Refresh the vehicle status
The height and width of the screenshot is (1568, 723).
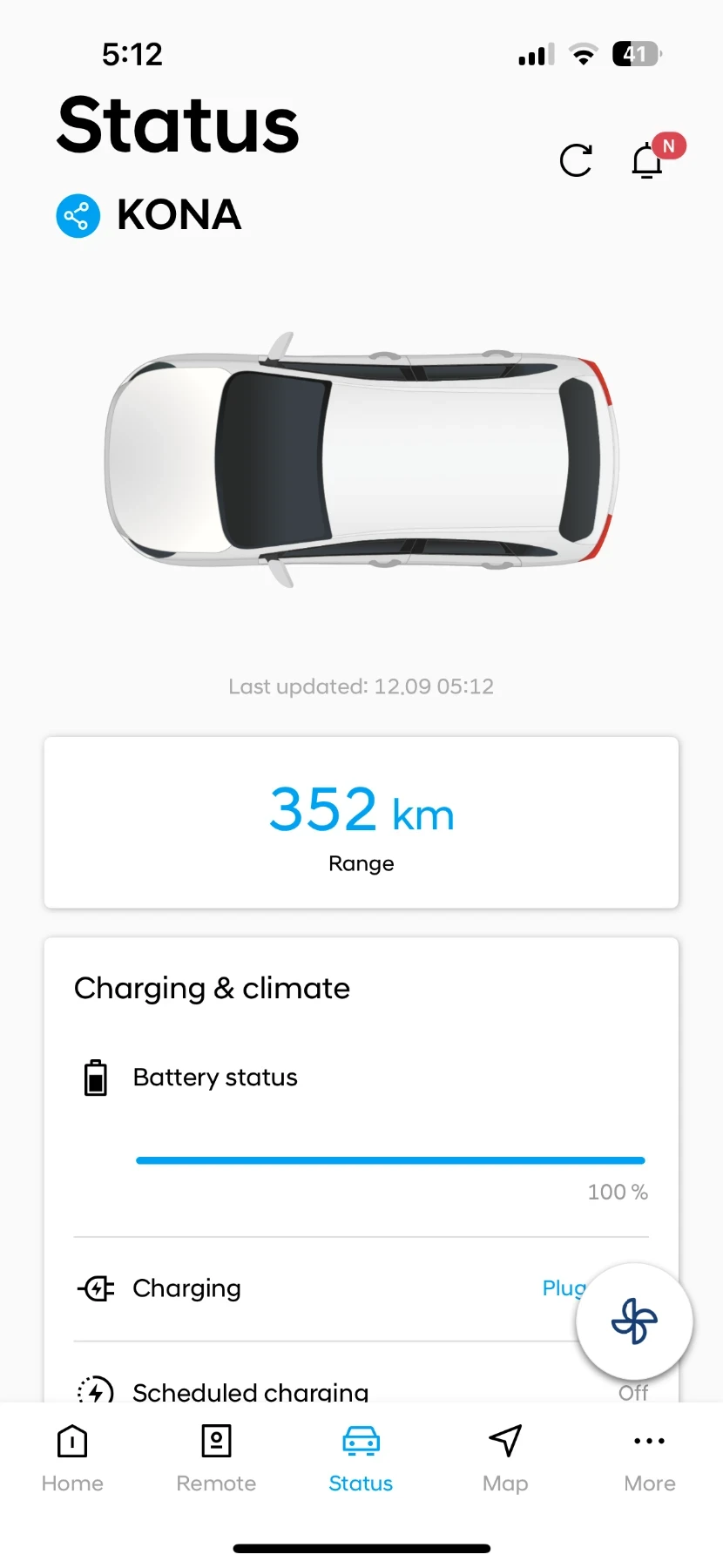point(576,160)
